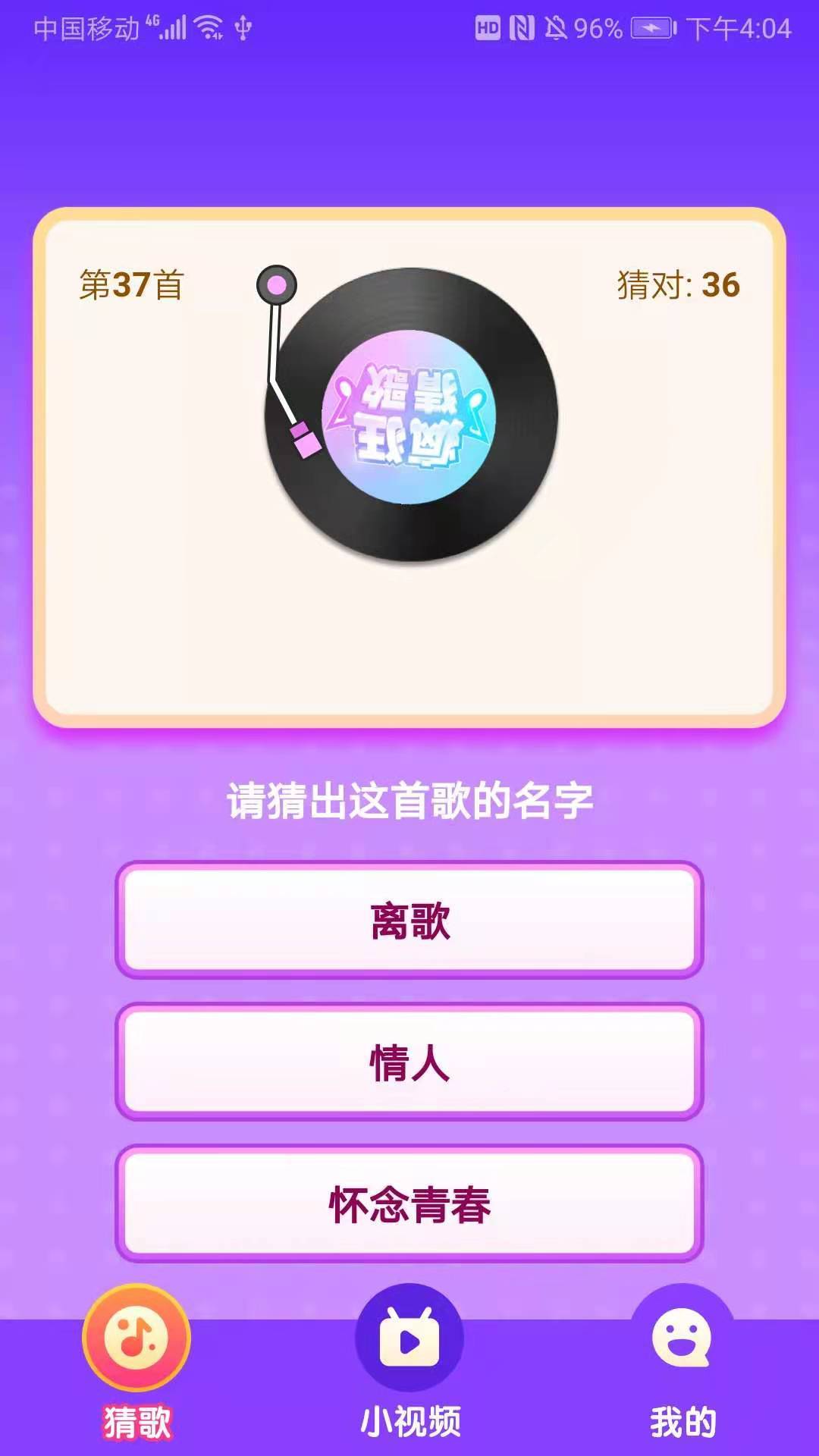Open the 小视频 tab
Screen dimensions: 819x1456
tap(409, 1361)
